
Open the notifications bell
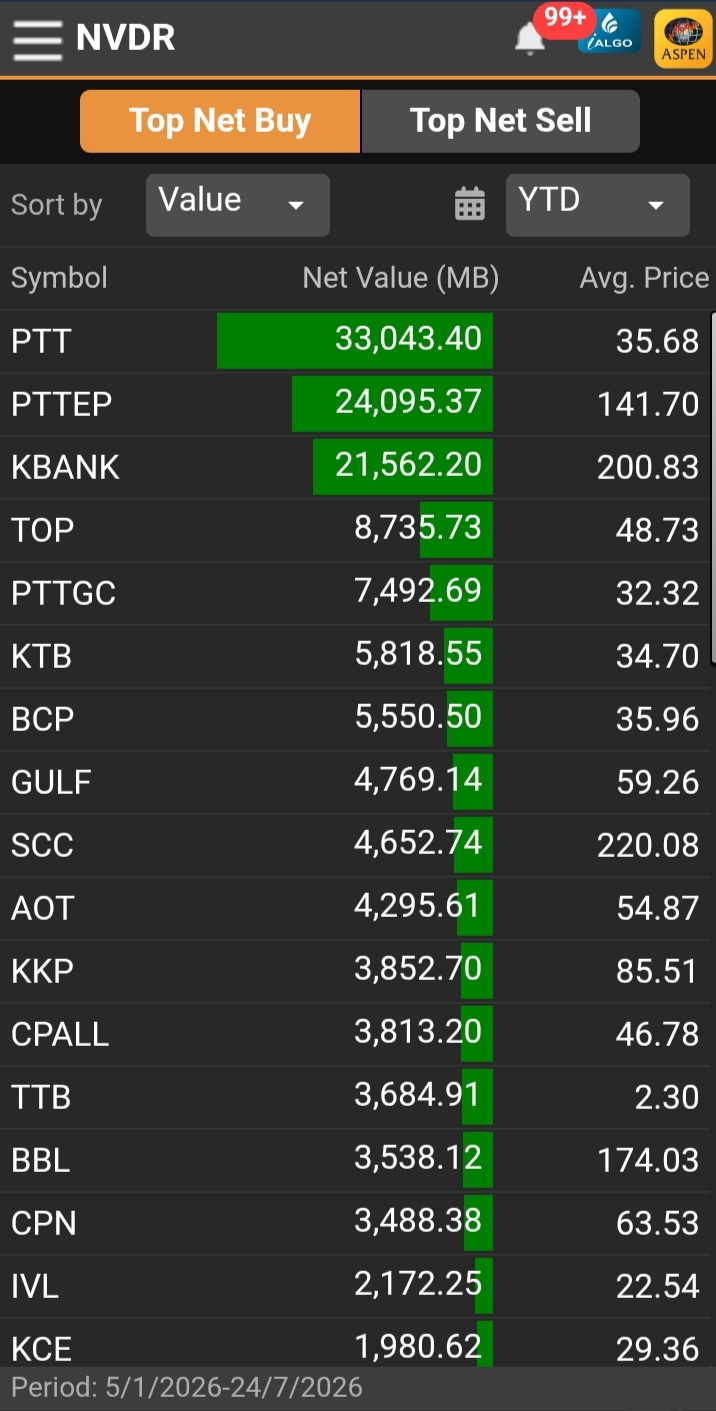530,39
